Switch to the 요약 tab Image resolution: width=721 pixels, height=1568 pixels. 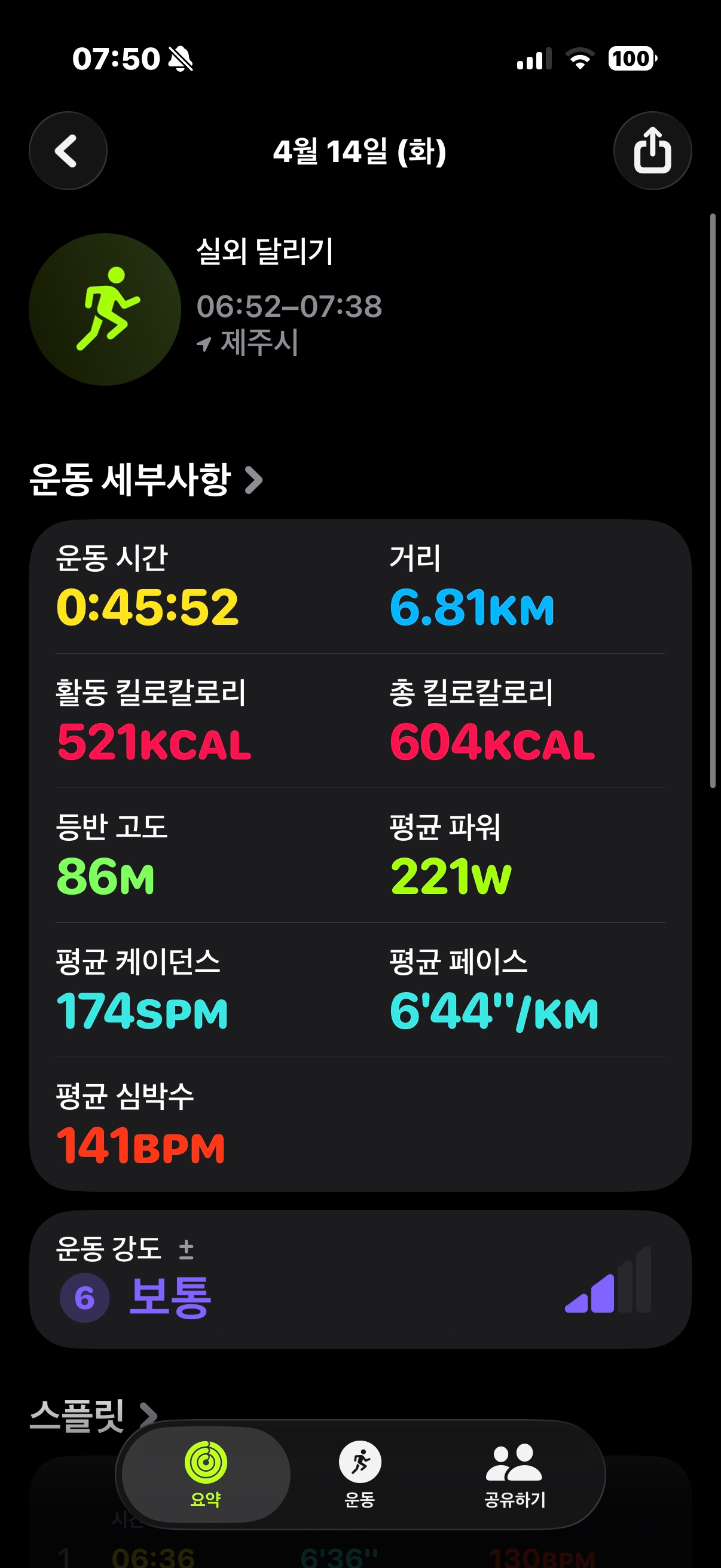(206, 1473)
